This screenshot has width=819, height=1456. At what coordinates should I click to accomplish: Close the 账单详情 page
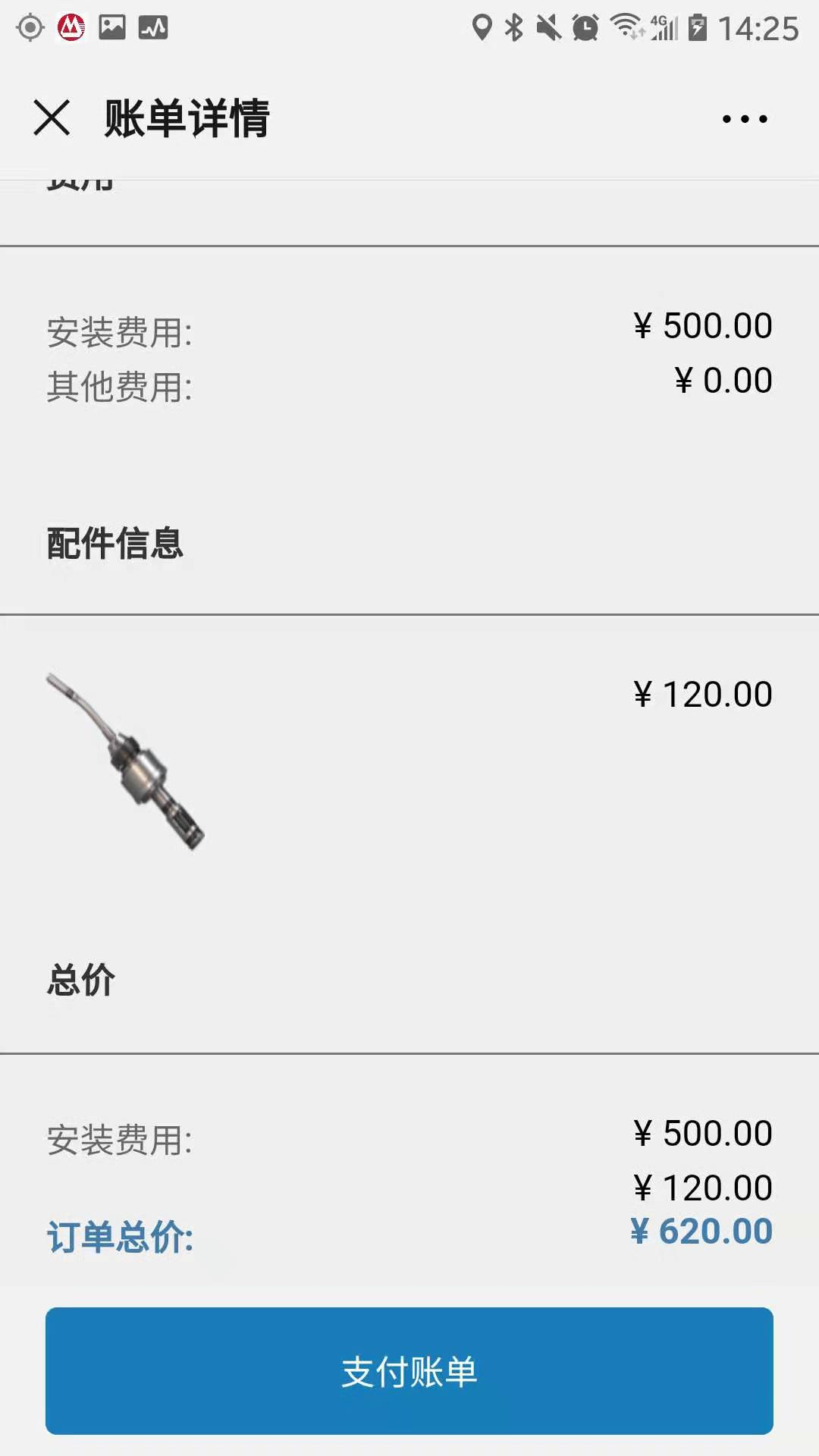point(52,118)
